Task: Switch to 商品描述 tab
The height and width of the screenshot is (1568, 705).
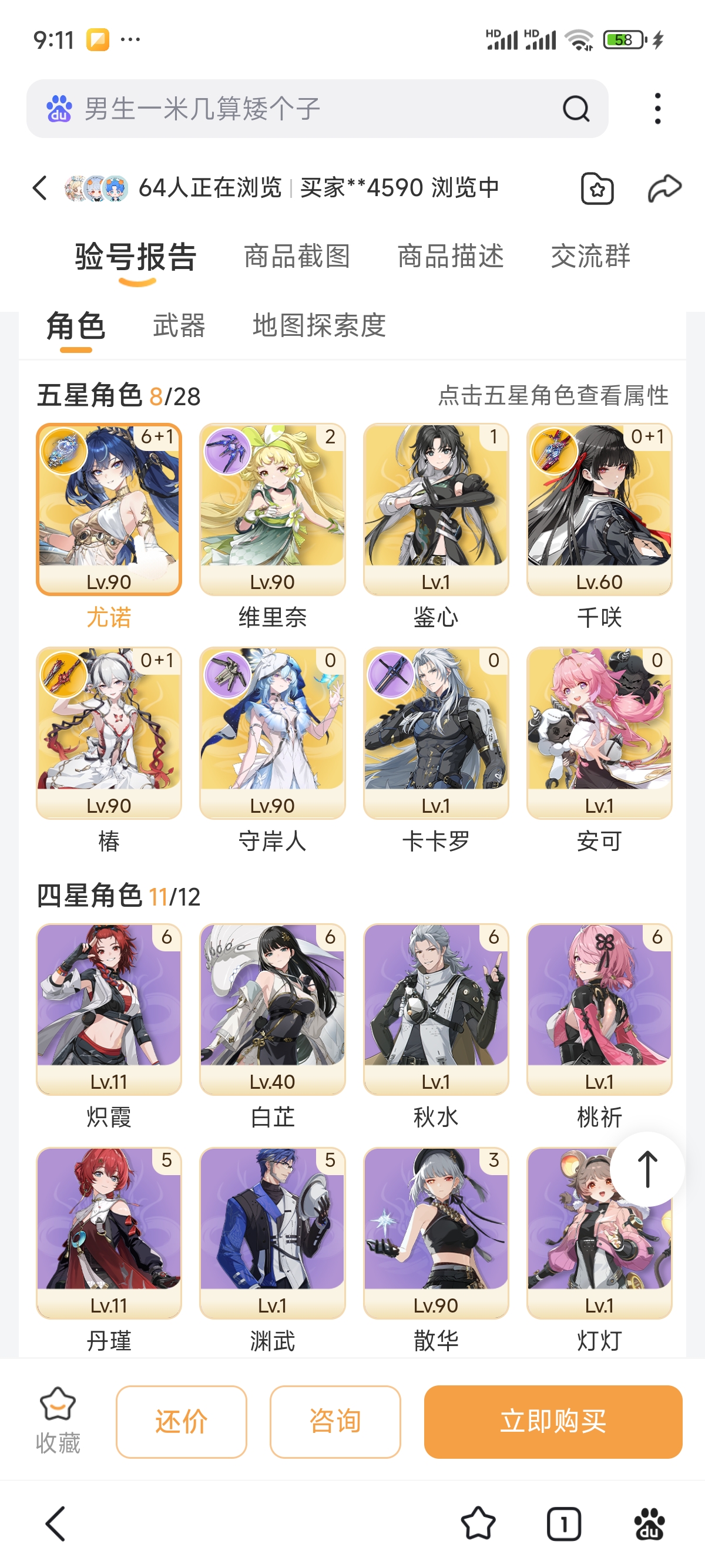Action: pyautogui.click(x=451, y=256)
